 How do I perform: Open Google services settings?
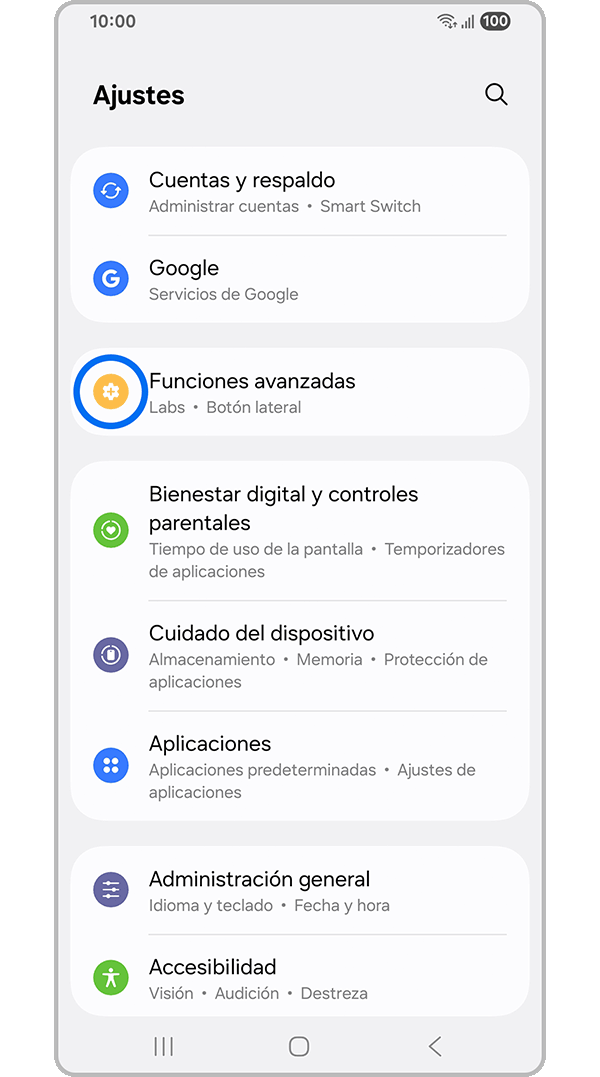coord(300,280)
